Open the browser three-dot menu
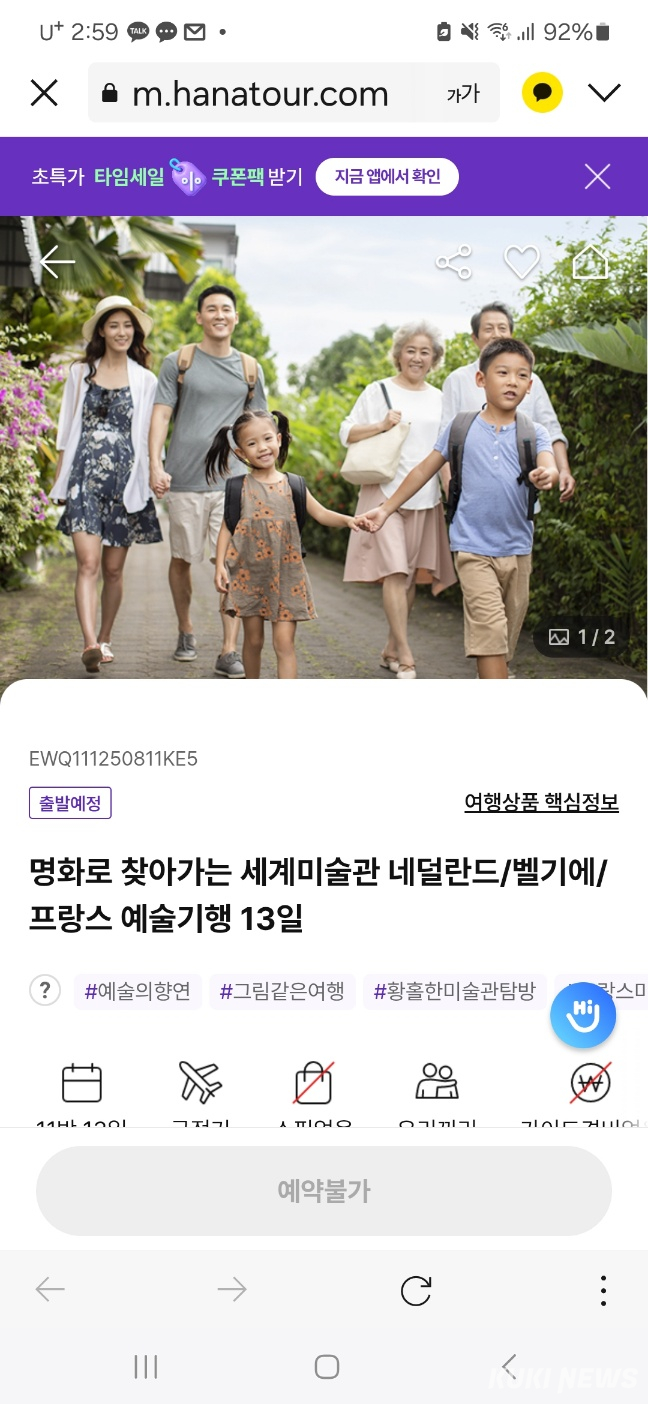 point(603,1290)
